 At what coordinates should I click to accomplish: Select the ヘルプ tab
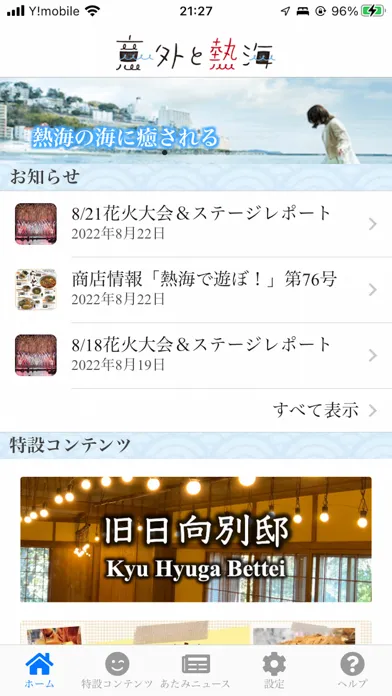point(352,670)
